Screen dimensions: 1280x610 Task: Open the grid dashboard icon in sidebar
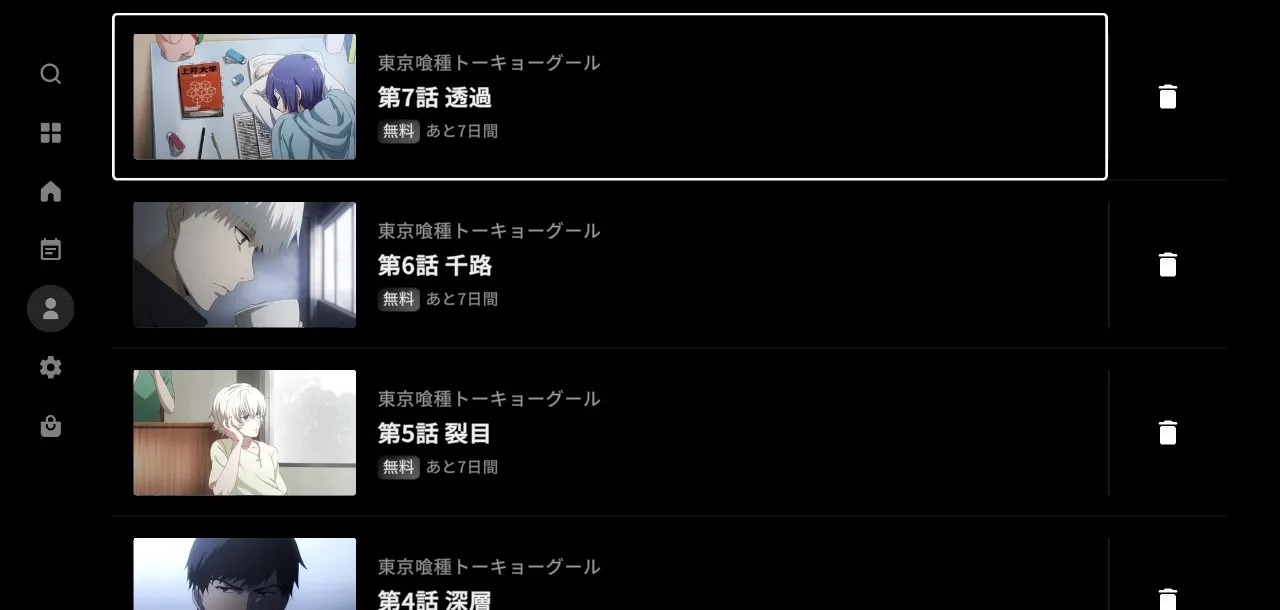51,133
